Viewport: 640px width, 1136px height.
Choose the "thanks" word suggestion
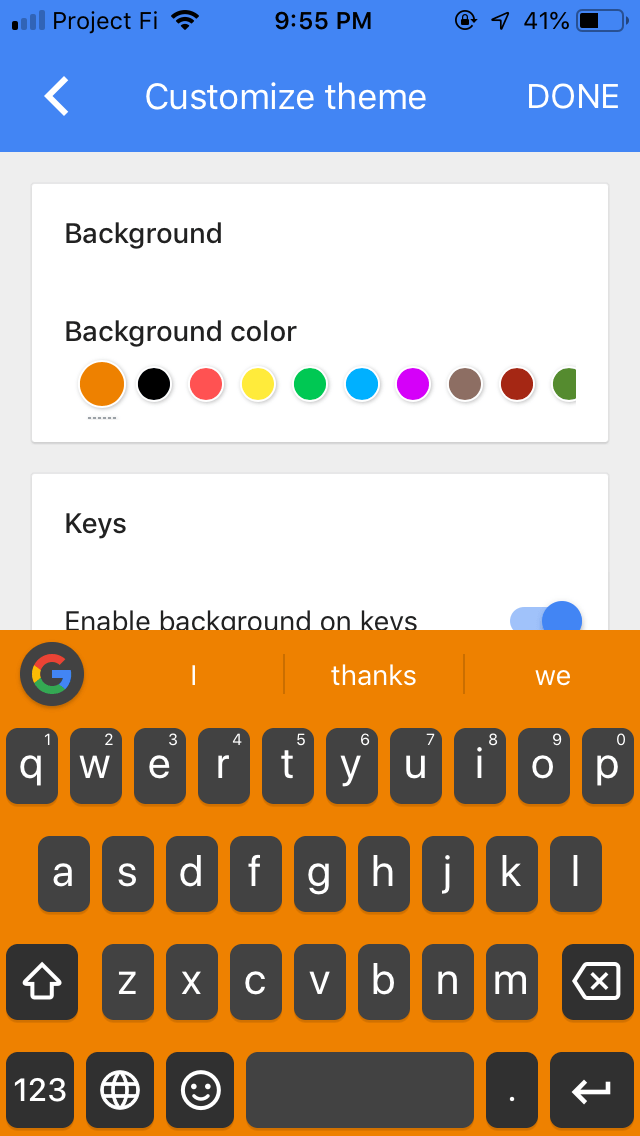373,676
